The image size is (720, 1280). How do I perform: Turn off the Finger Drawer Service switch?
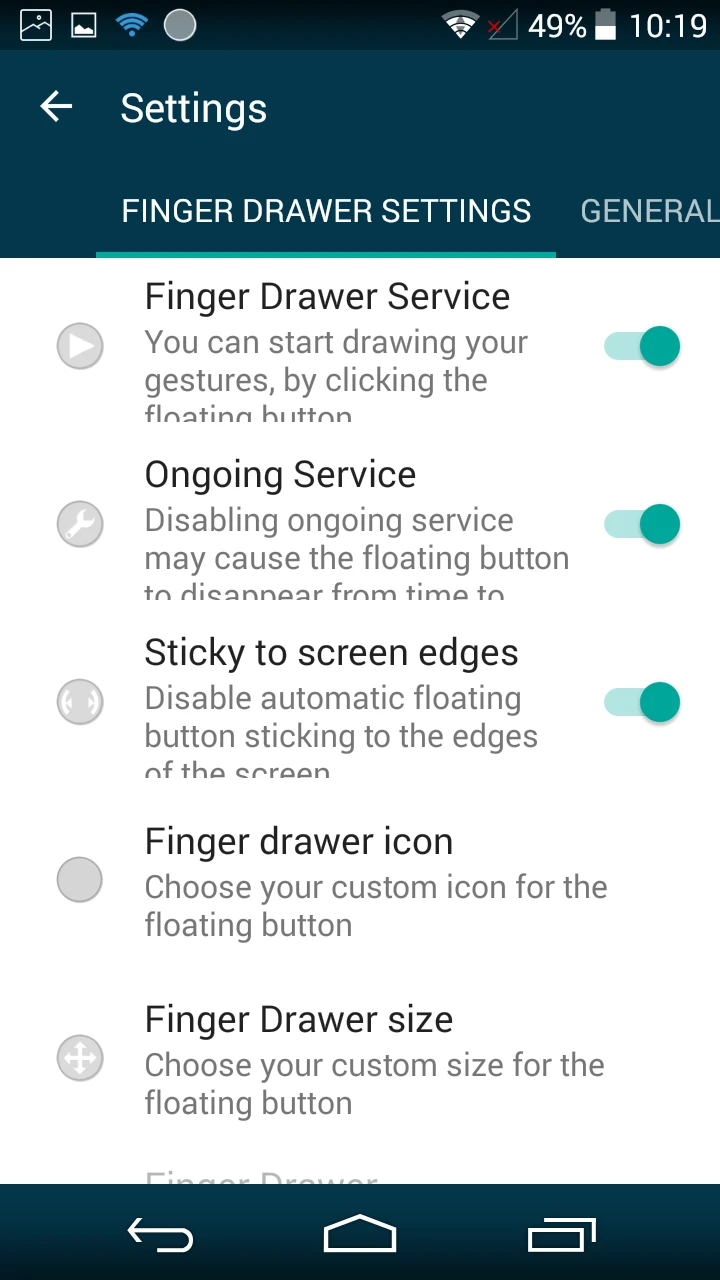642,347
